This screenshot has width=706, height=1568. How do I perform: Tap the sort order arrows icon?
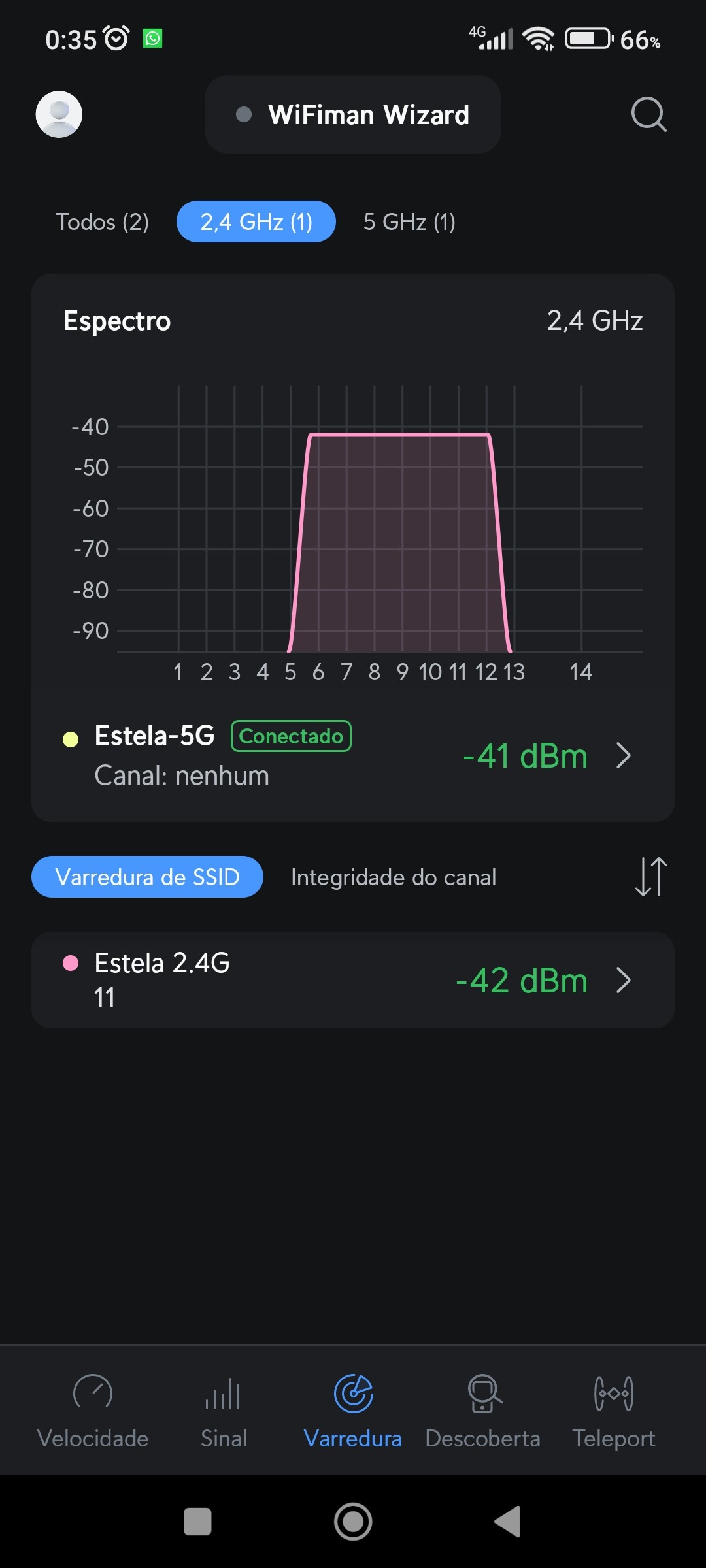click(x=650, y=877)
